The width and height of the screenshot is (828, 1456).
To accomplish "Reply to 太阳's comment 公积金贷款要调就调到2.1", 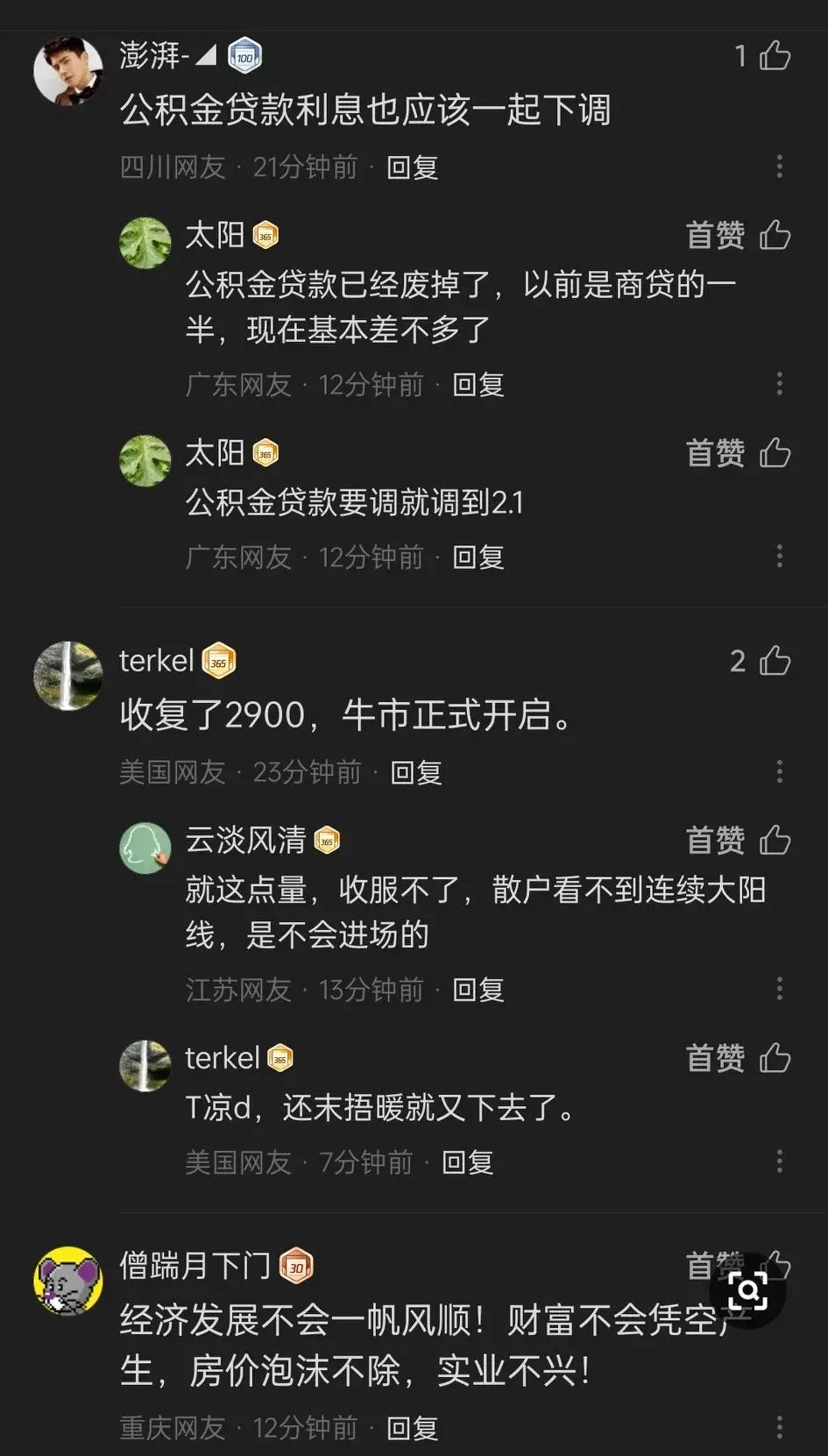I will click(x=478, y=558).
